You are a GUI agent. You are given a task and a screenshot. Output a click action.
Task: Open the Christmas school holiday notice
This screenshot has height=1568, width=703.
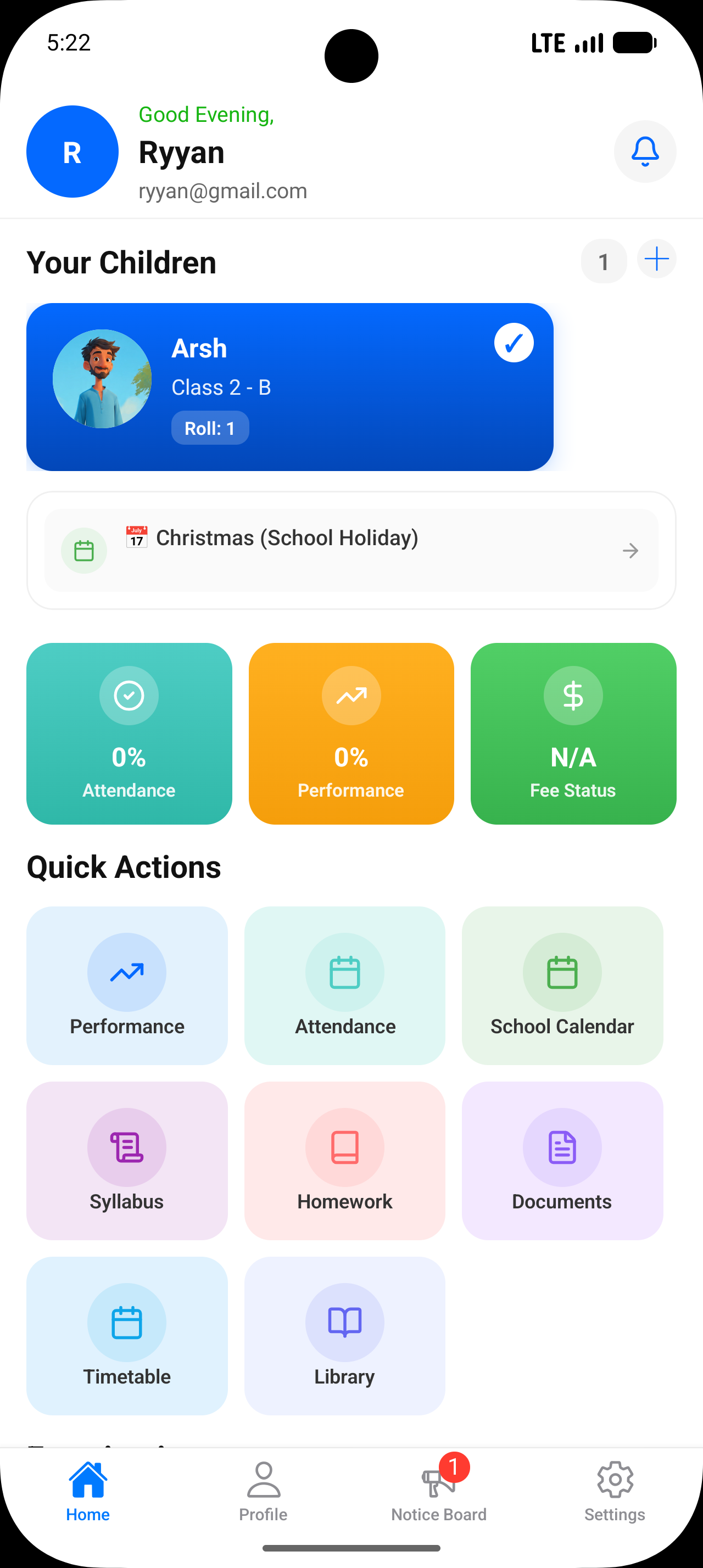pyautogui.click(x=351, y=550)
